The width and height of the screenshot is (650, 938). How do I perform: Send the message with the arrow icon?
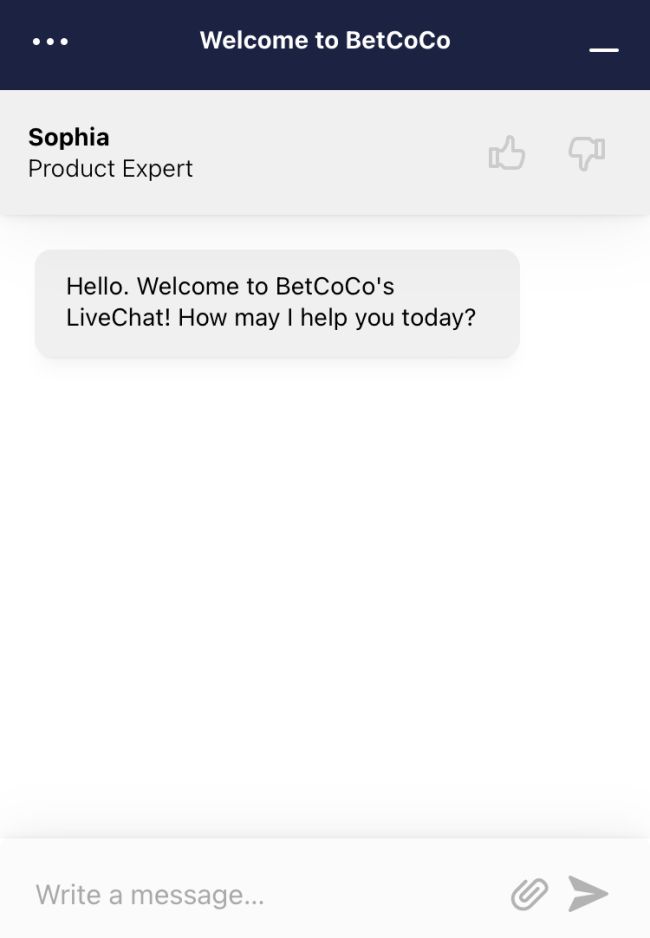point(588,893)
